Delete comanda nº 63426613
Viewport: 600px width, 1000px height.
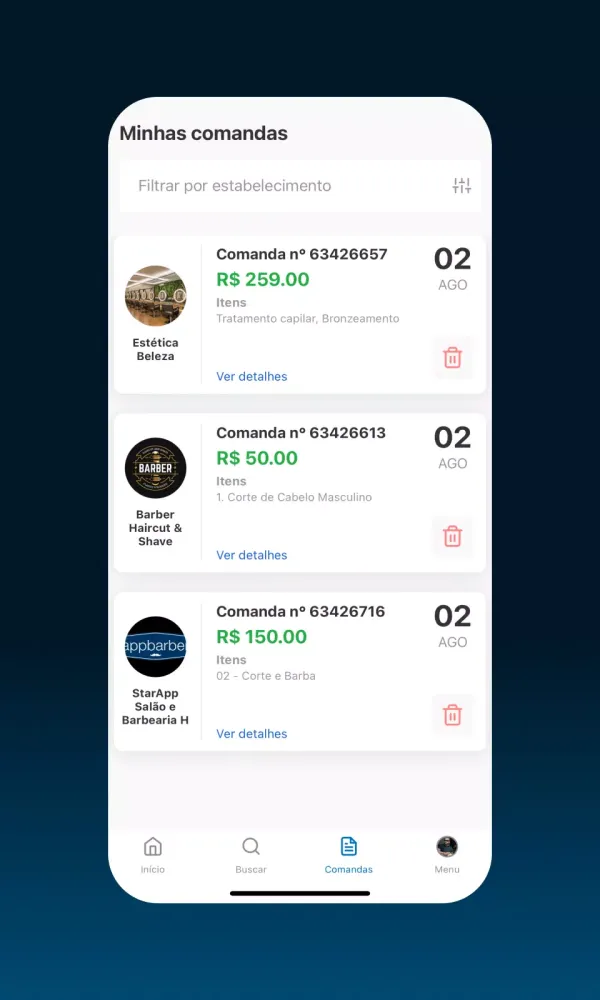click(452, 537)
